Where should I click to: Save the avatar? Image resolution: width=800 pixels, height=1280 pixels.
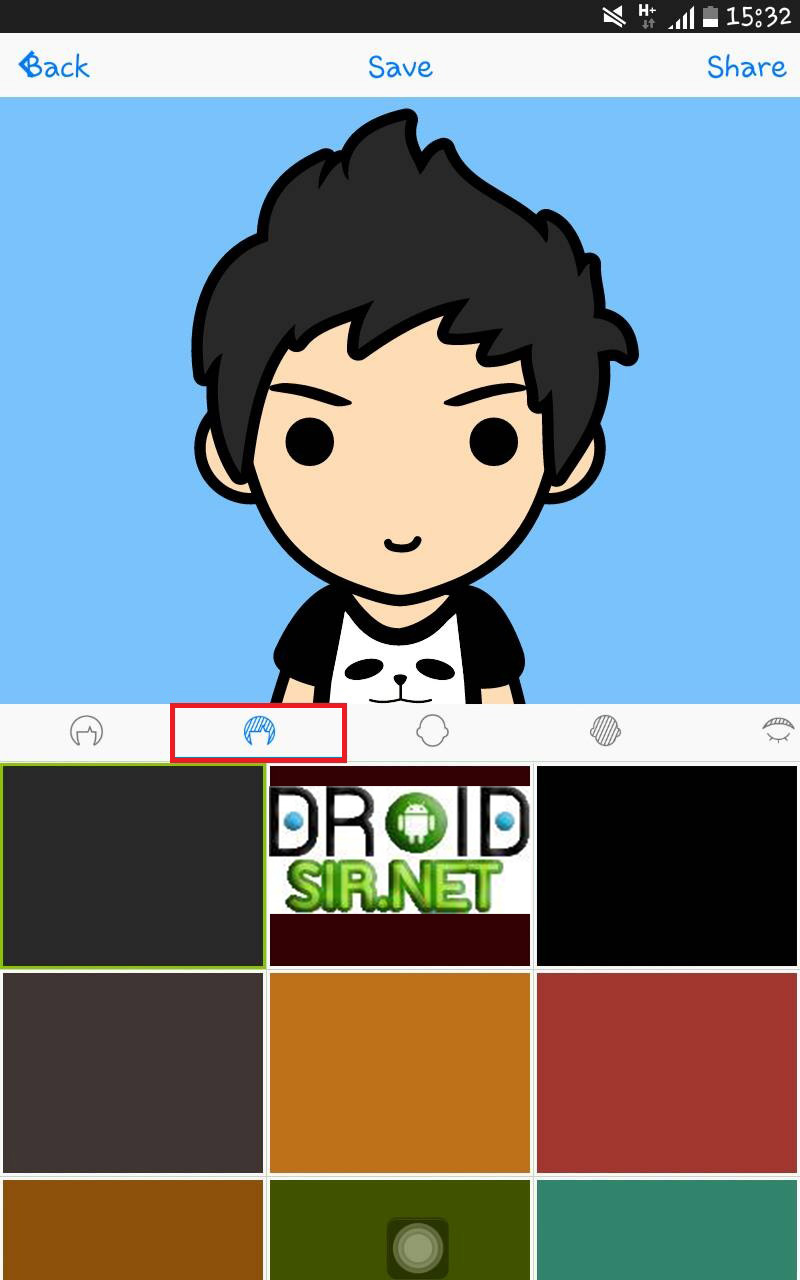[400, 66]
